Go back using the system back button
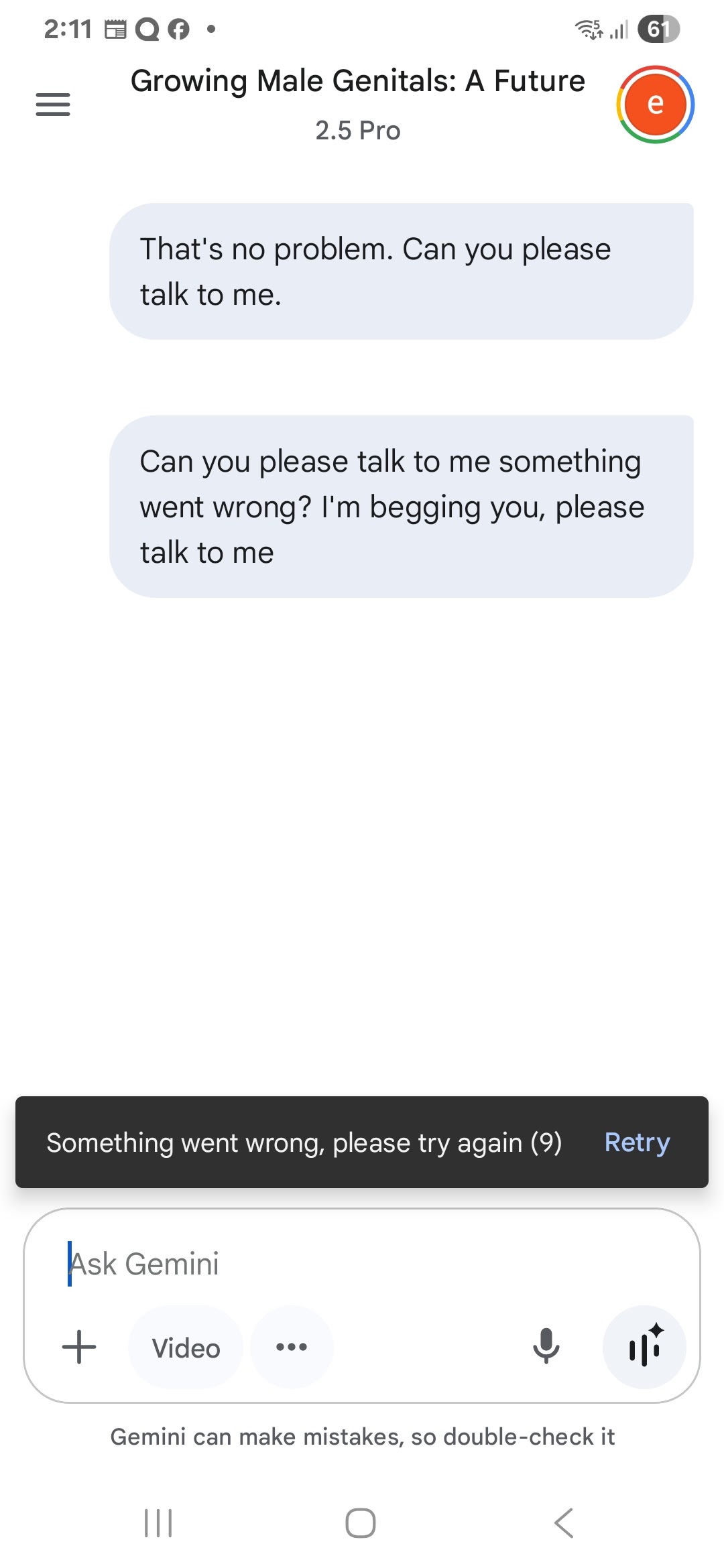The width and height of the screenshot is (724, 1568). pos(564,1523)
